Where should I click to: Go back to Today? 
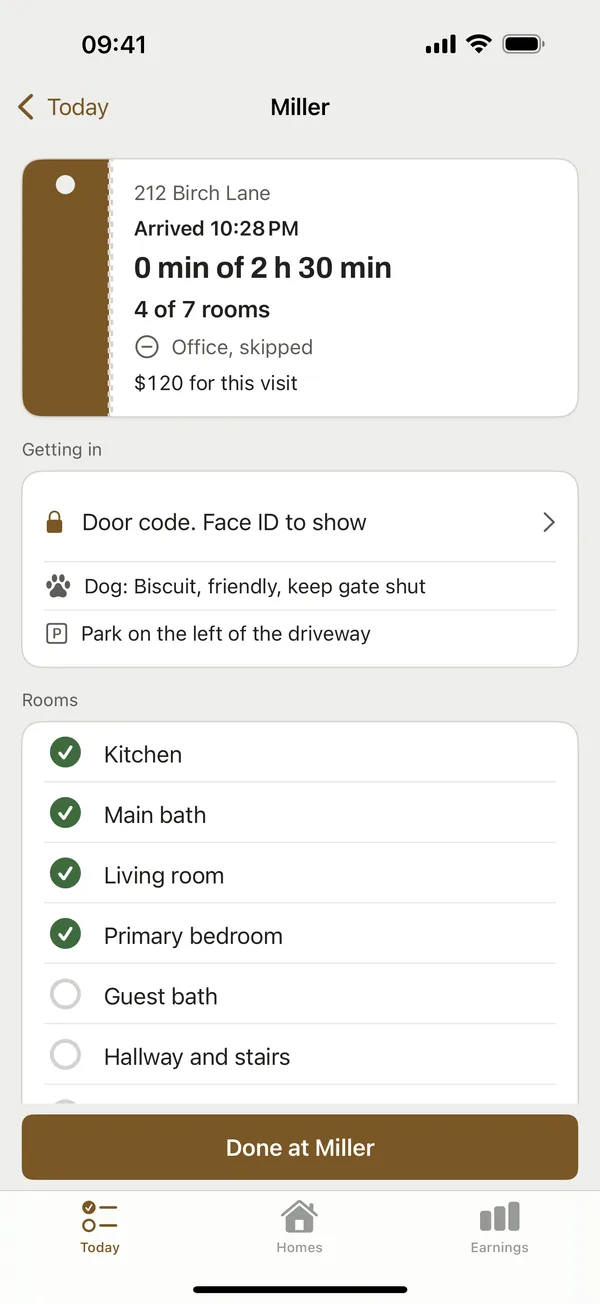point(63,107)
